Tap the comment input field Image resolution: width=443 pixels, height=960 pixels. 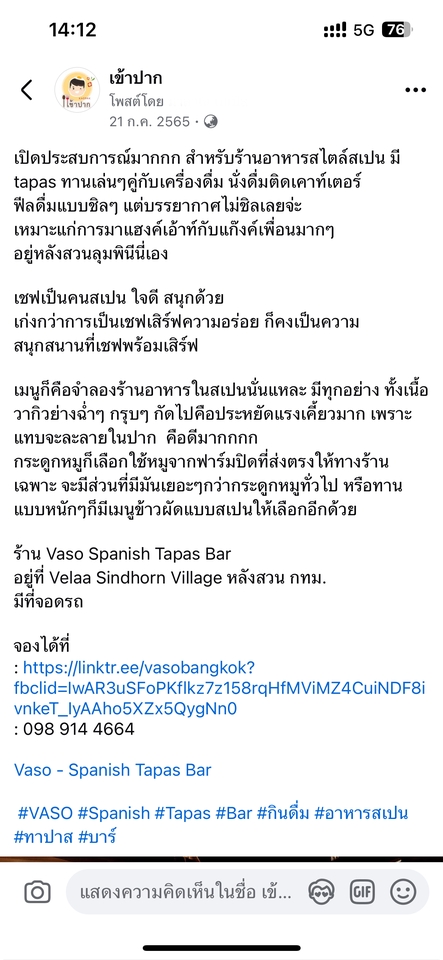[x=188, y=892]
